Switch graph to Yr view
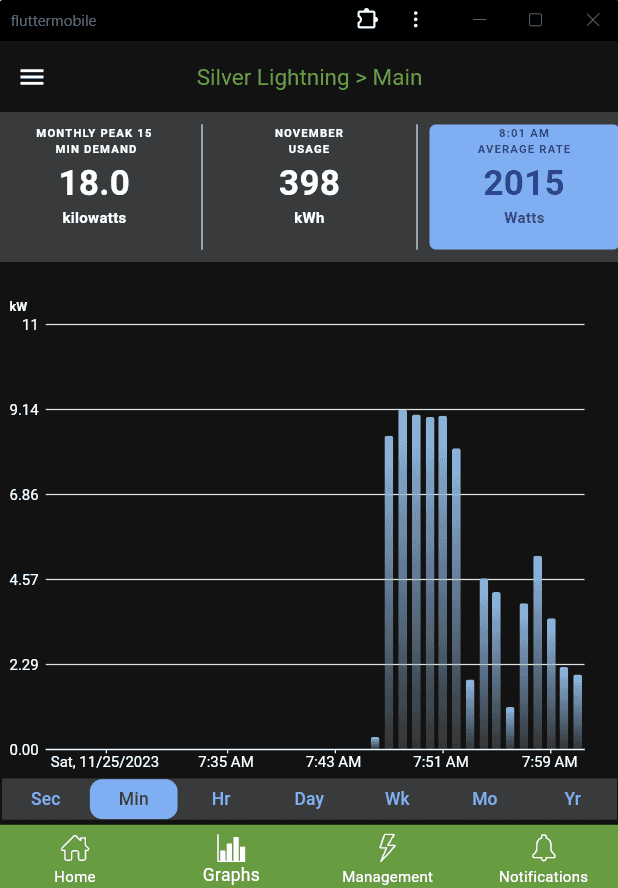 (572, 799)
